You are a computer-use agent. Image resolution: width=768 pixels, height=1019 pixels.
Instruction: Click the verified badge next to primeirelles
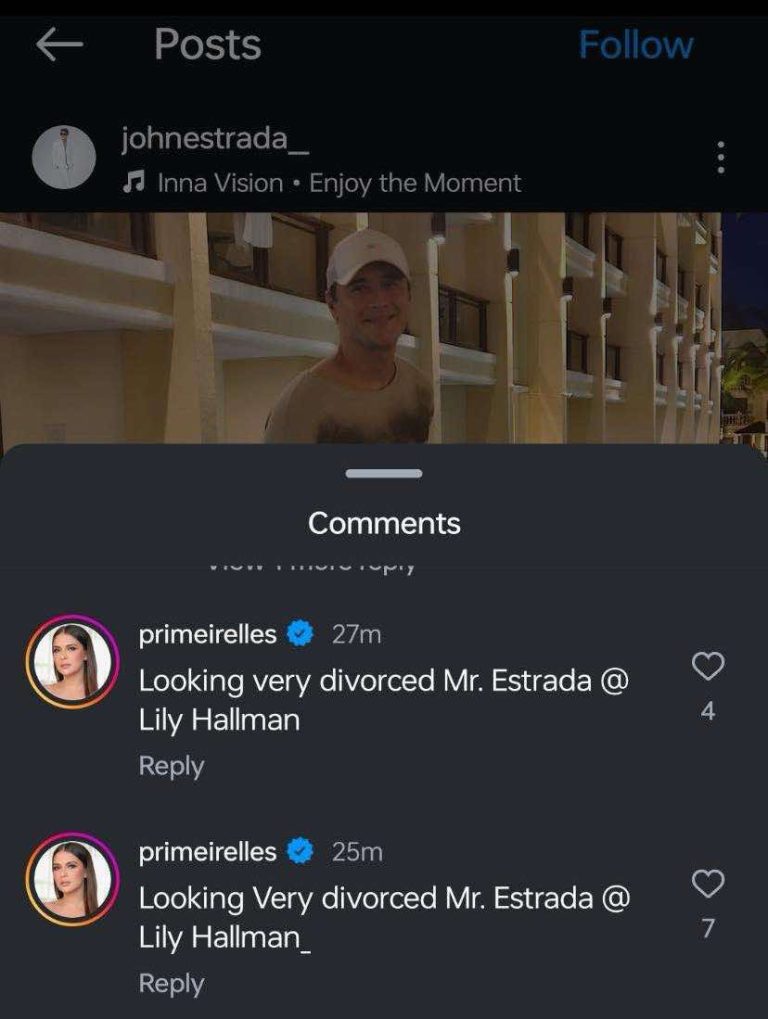tap(297, 632)
